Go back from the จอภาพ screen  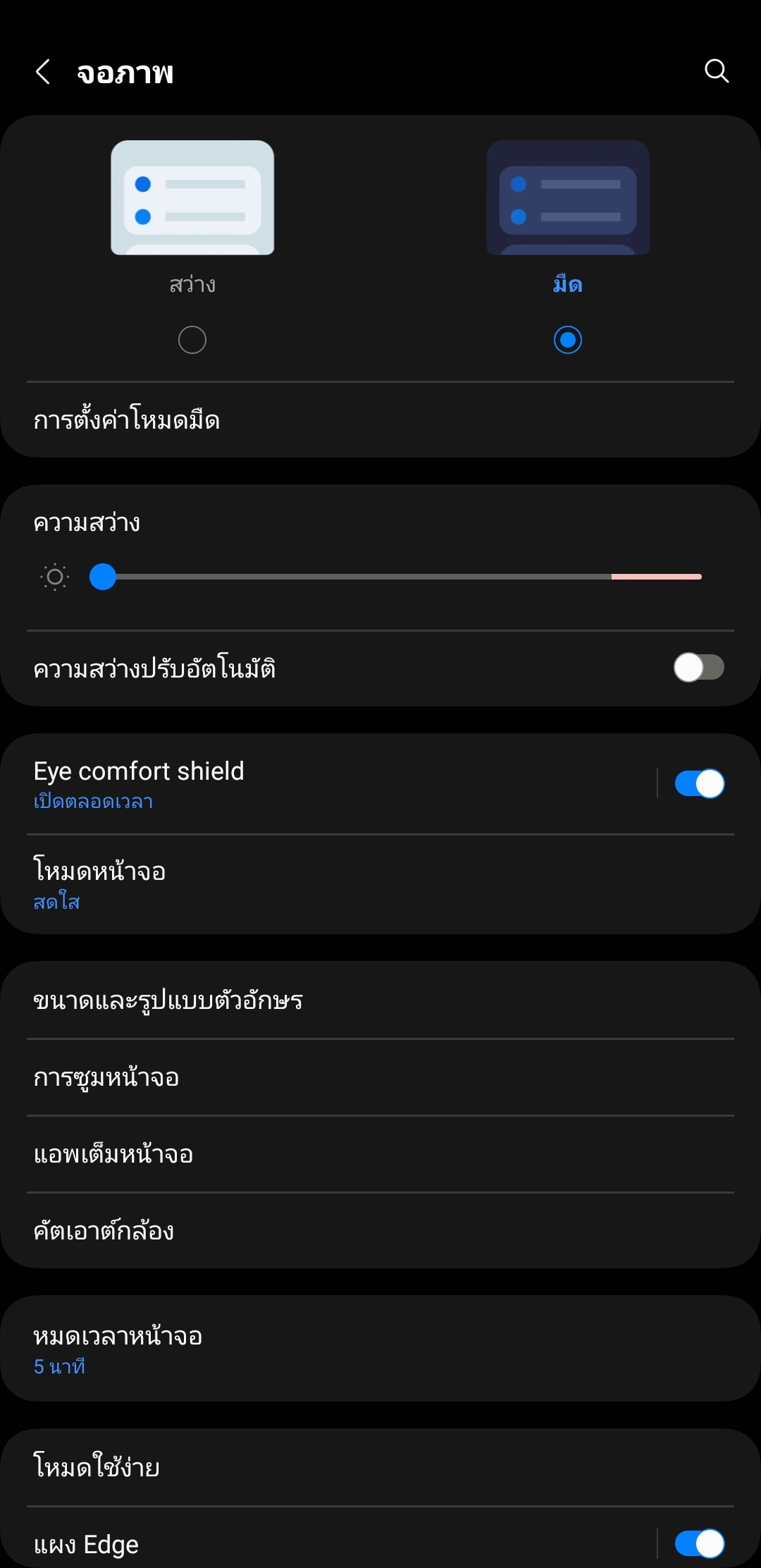(43, 71)
